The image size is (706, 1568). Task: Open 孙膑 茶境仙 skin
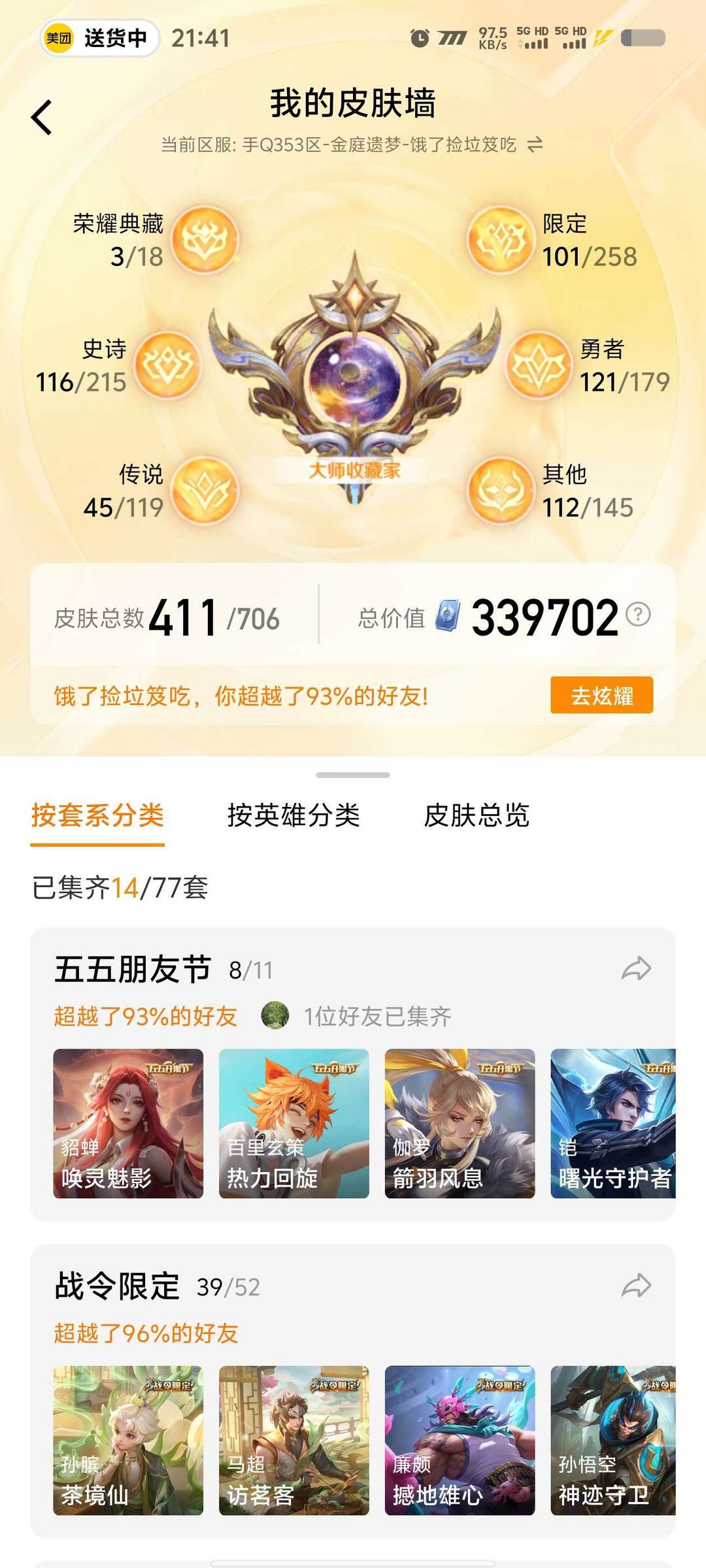pos(128,1441)
